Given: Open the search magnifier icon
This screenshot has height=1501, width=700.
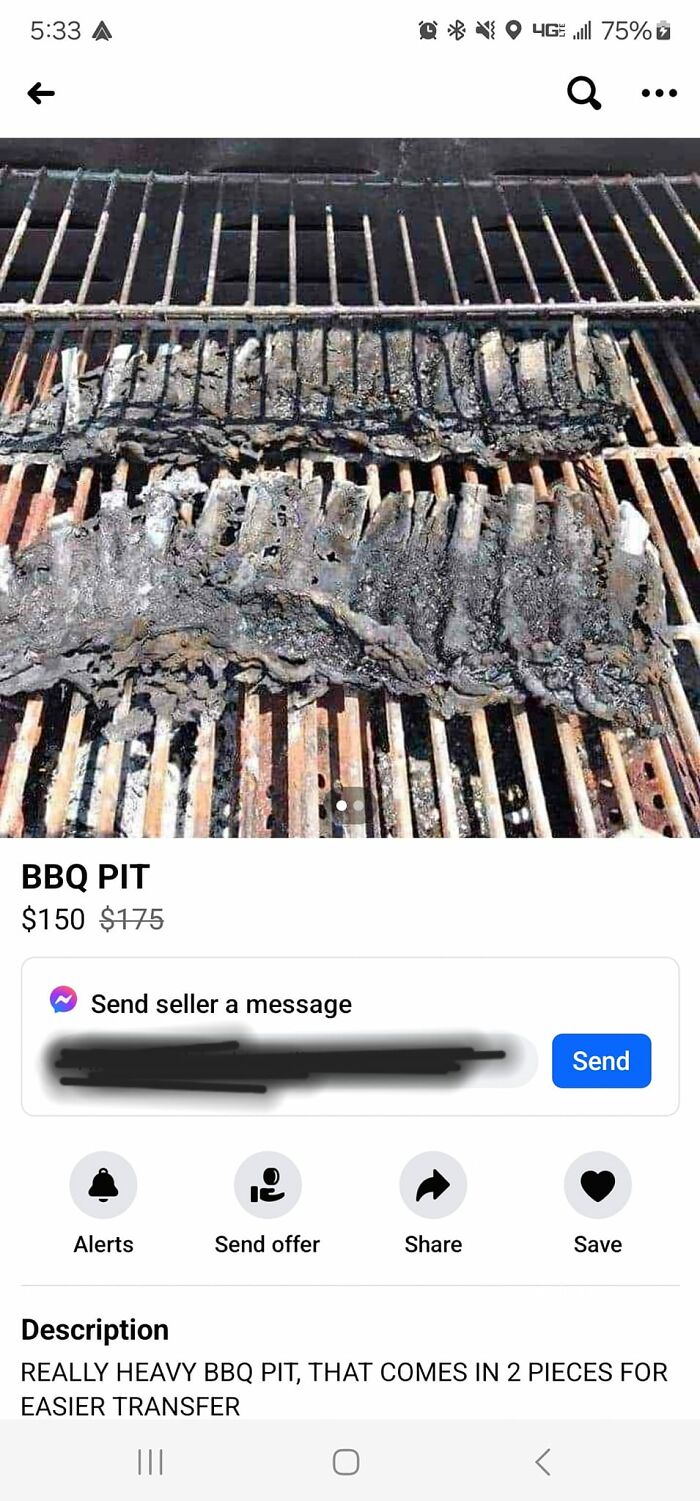Looking at the screenshot, I should (x=584, y=93).
